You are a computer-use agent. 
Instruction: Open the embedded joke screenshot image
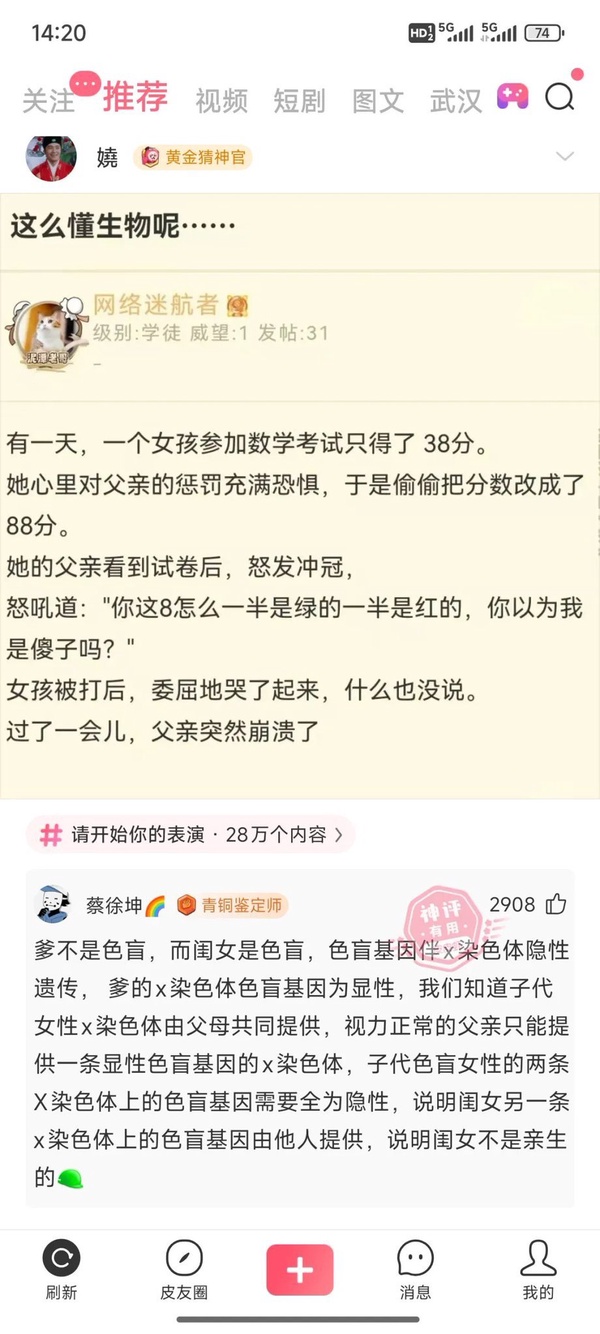(300, 500)
